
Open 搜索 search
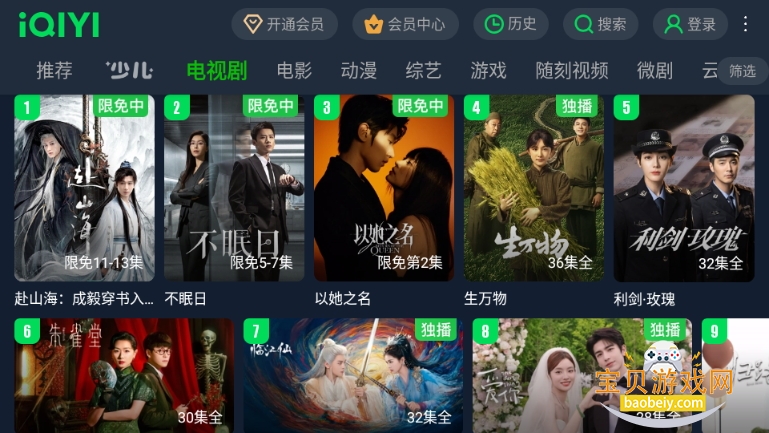click(600, 24)
